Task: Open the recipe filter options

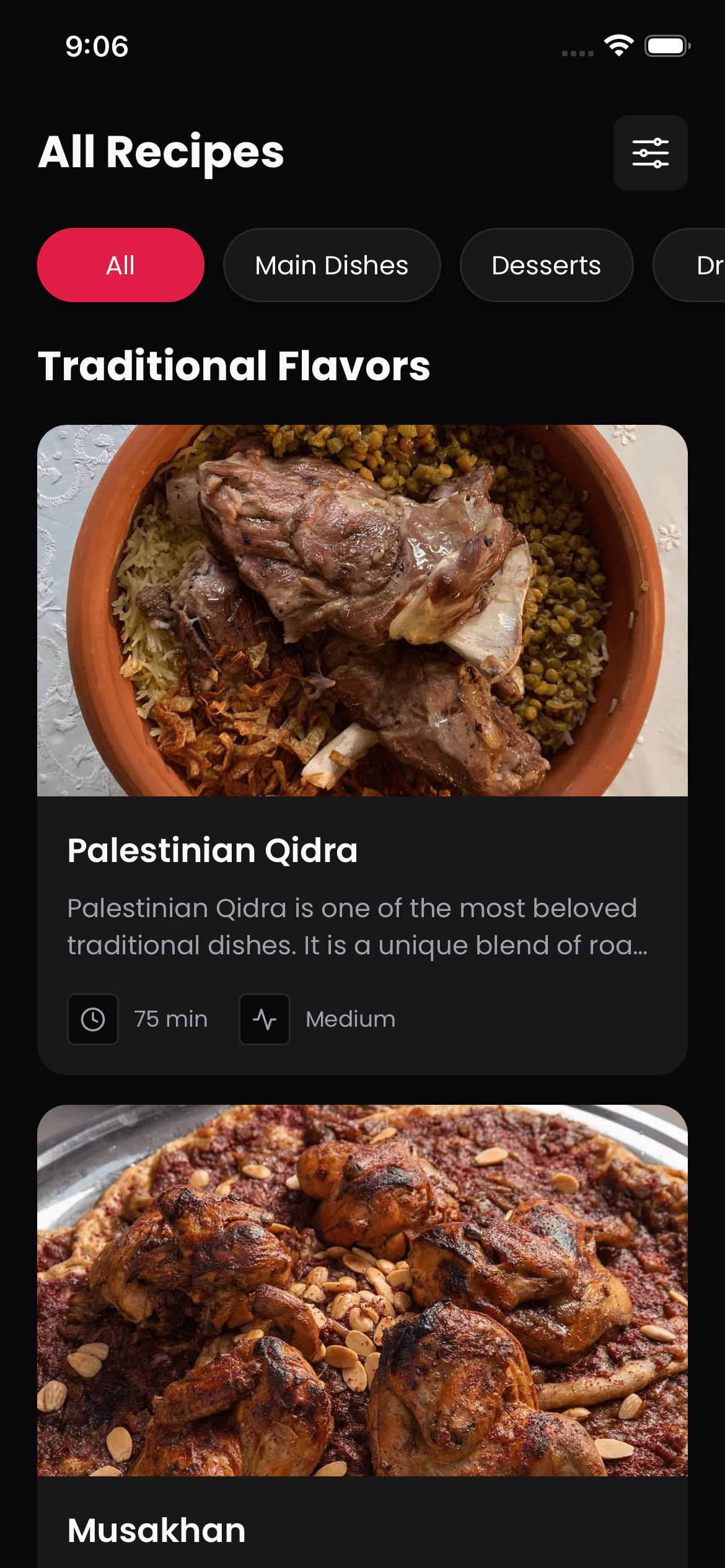Action: [650, 153]
